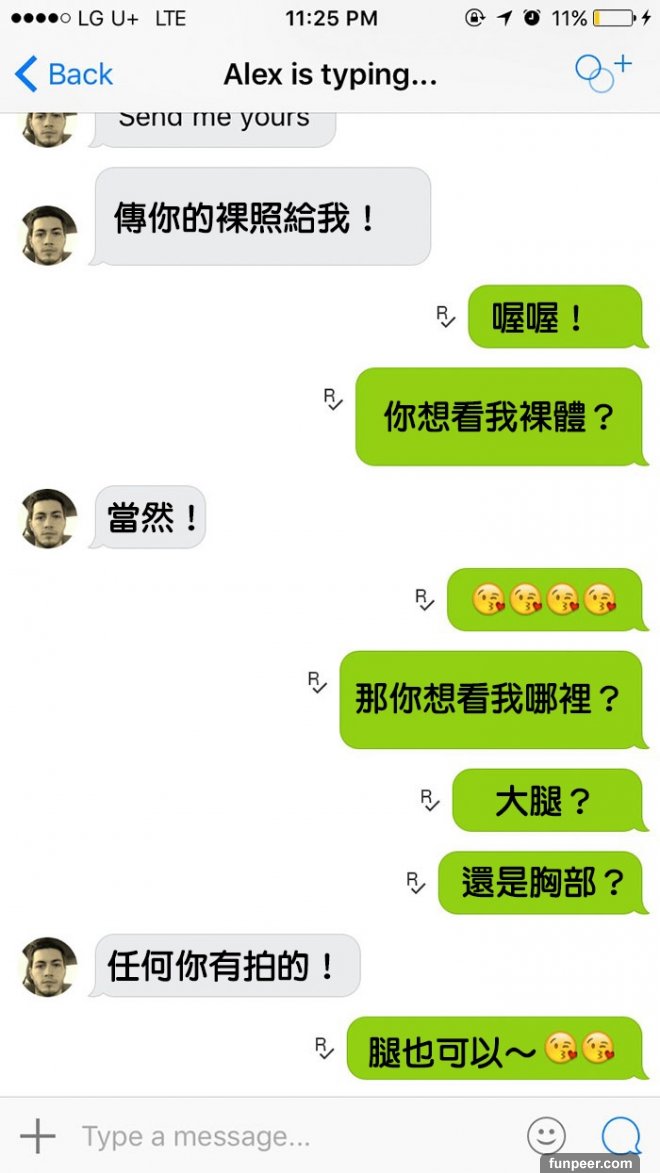Open the add participants icon
This screenshot has height=1173, width=660.
point(603,72)
